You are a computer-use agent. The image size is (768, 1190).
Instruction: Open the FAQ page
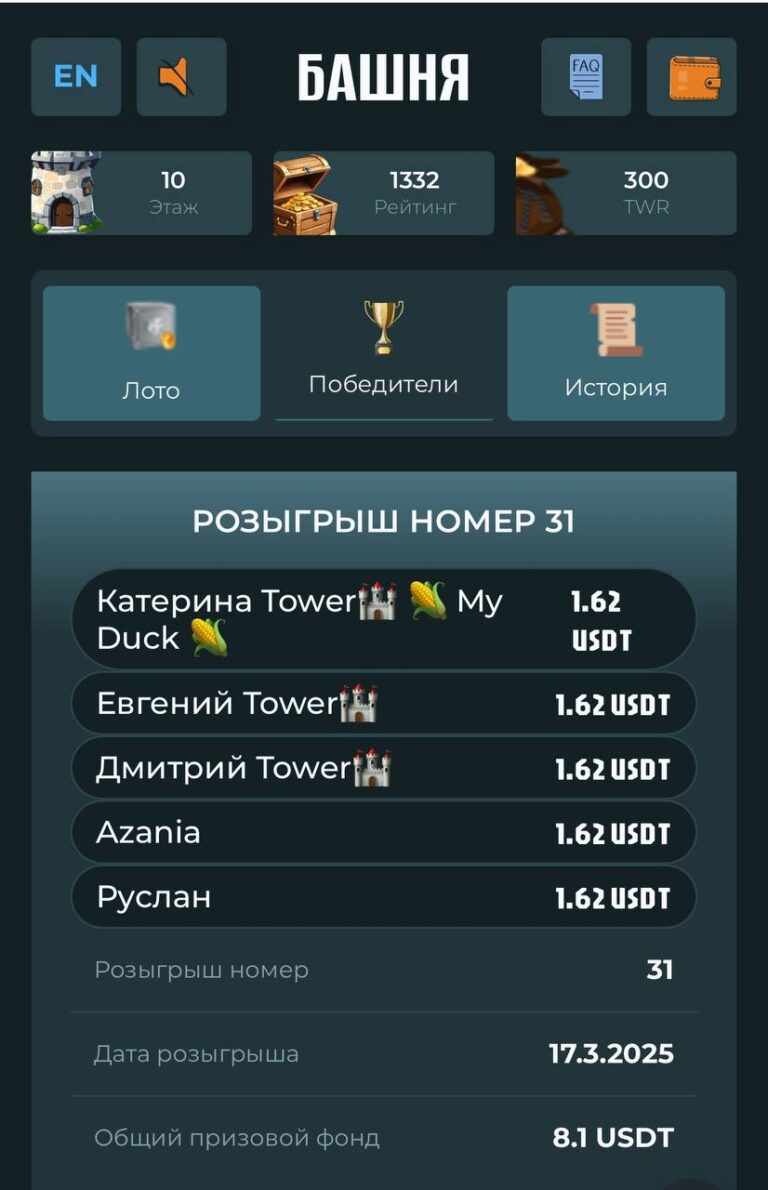tap(586, 77)
